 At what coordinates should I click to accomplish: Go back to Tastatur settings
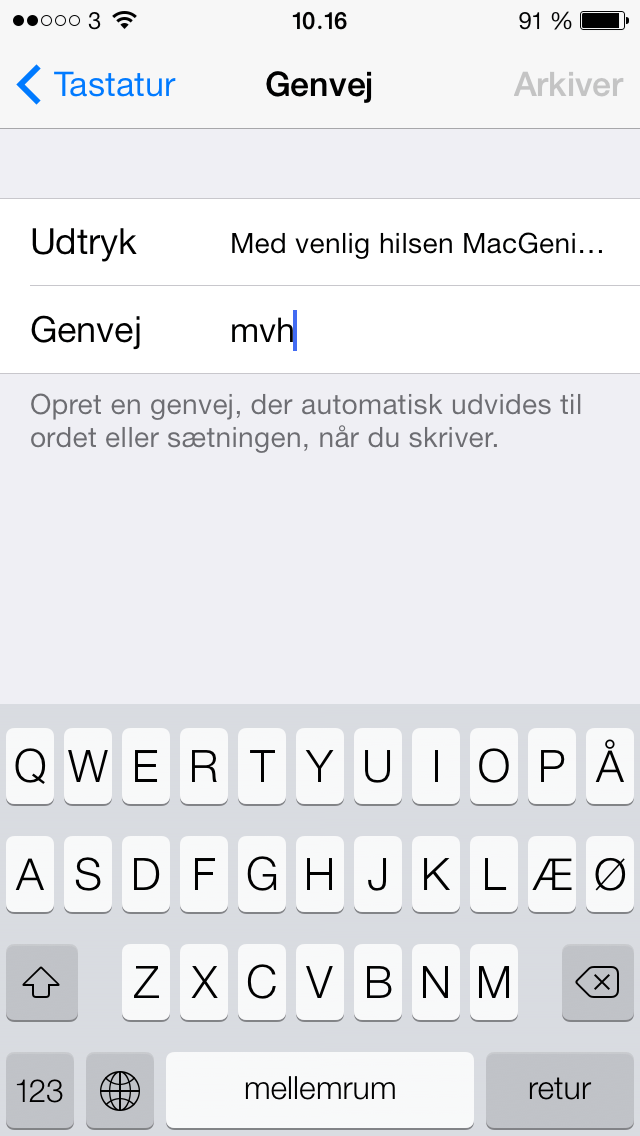click(96, 85)
